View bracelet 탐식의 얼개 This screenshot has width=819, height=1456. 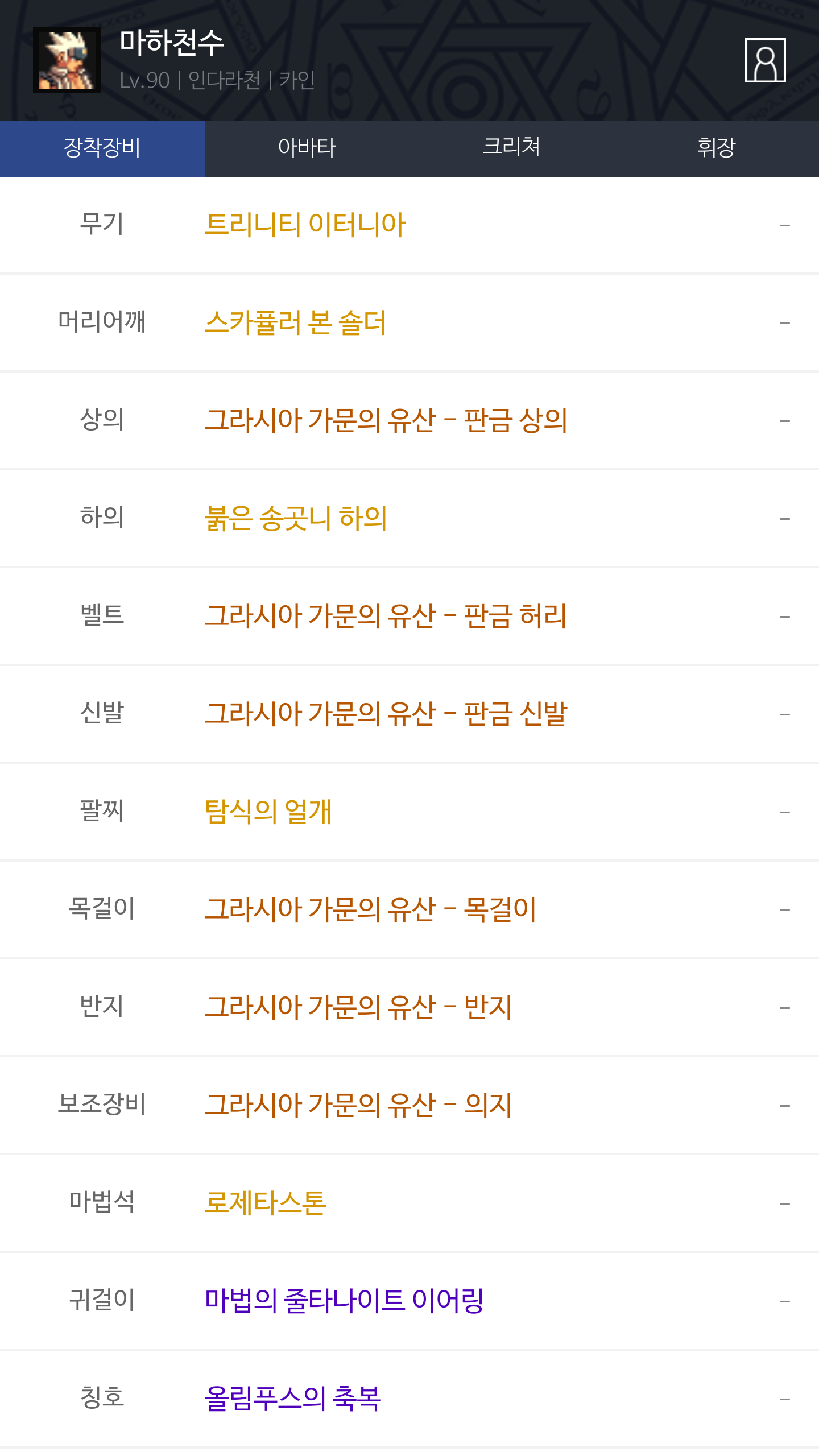coord(268,812)
